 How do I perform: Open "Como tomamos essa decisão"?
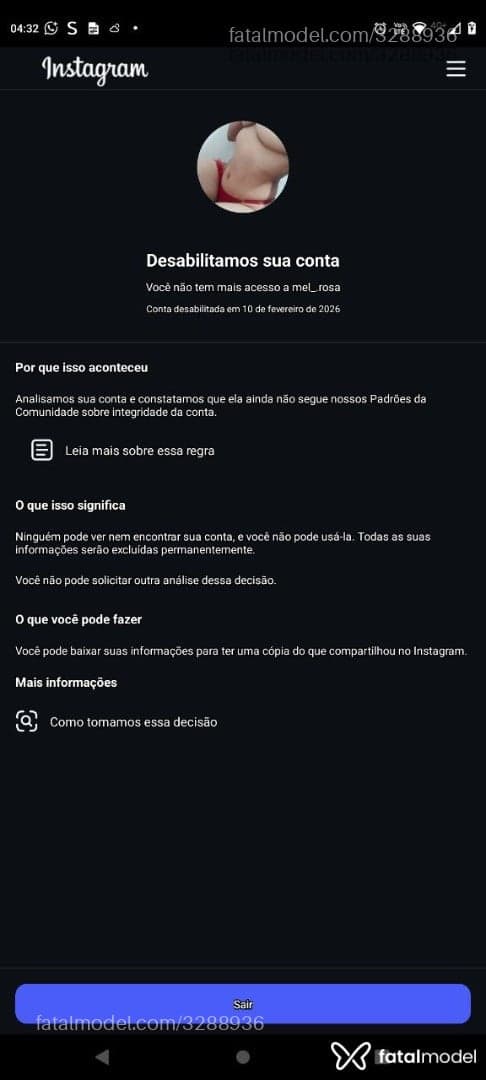pyautogui.click(x=116, y=722)
